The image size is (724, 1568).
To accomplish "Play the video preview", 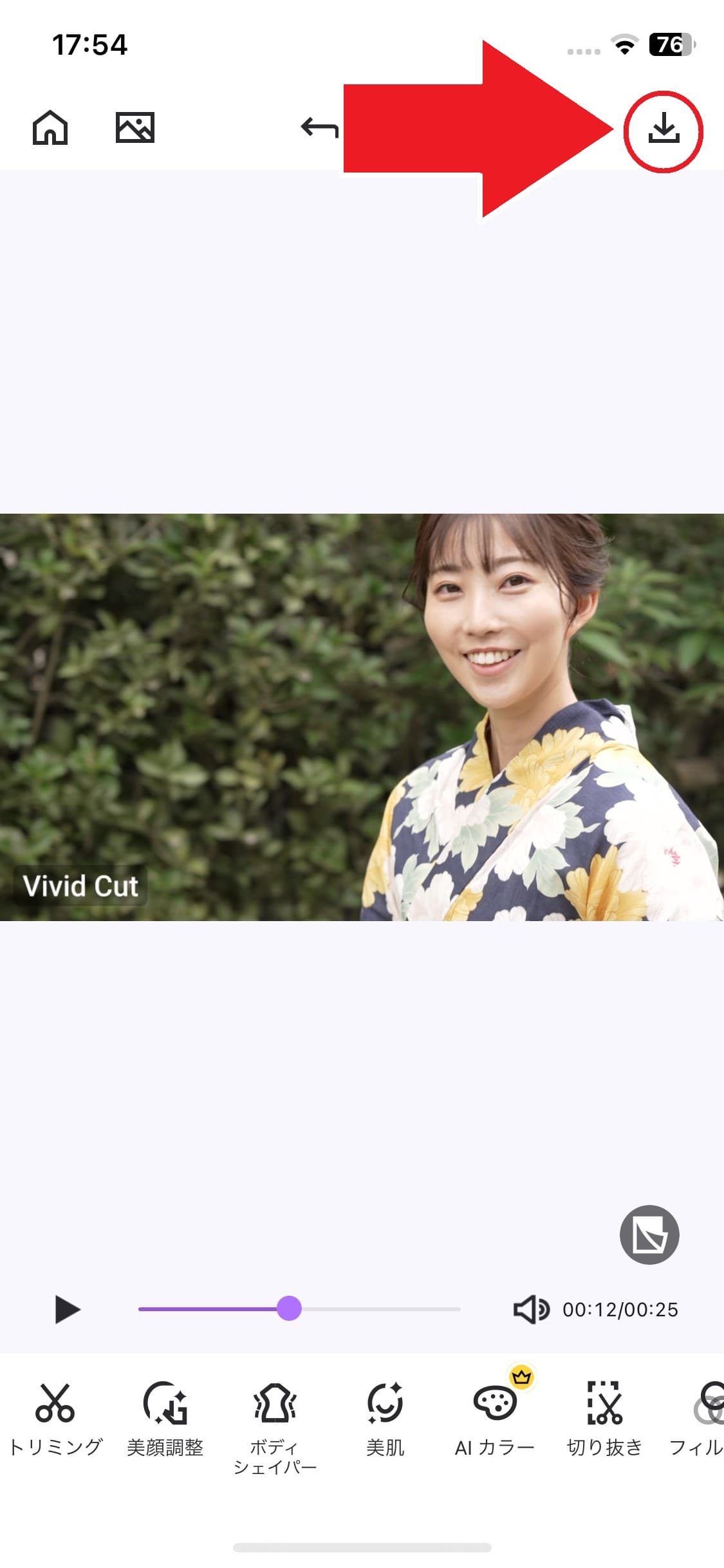I will coord(67,1309).
